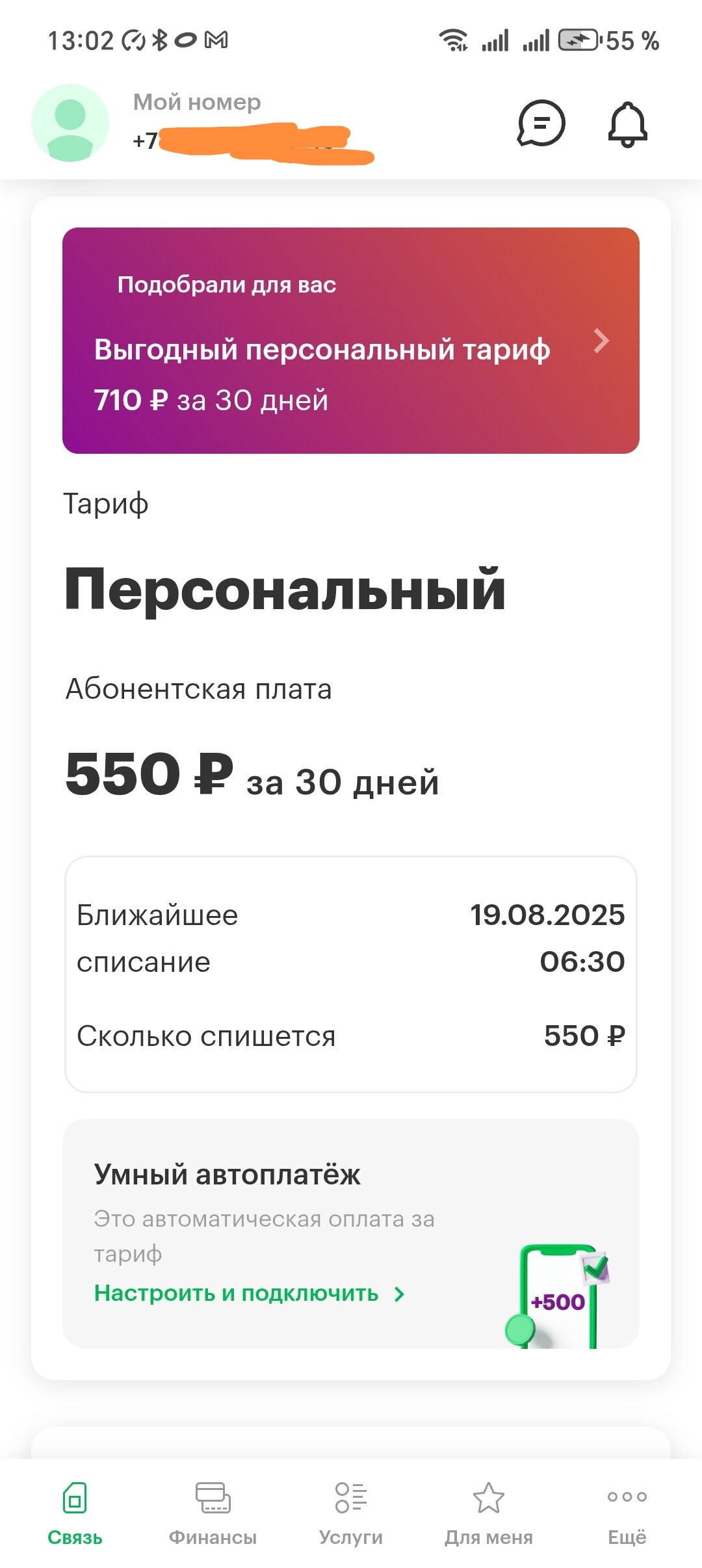
Task: Open the support chat icon
Action: [x=541, y=123]
